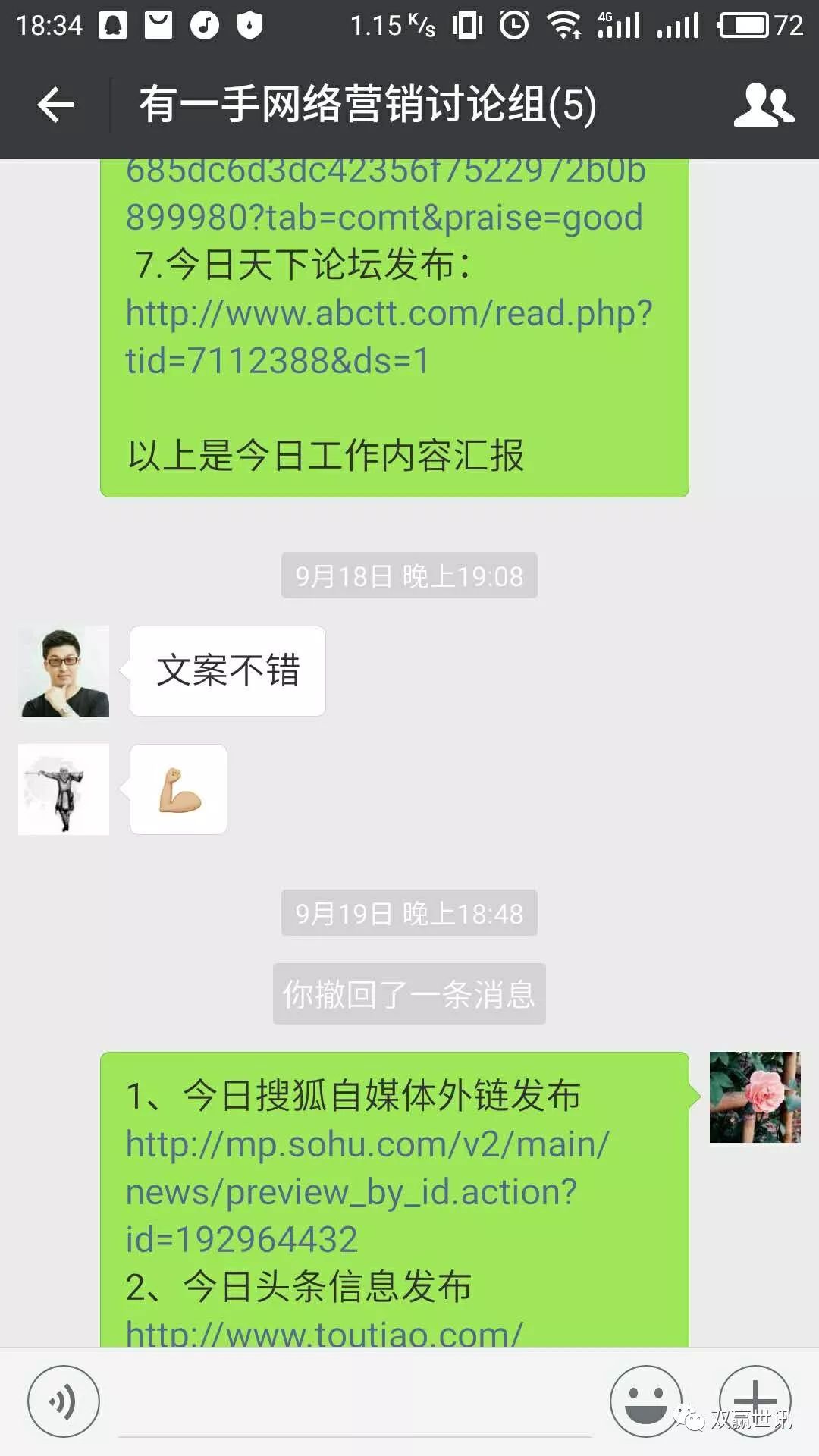
Task: Open group members info icon
Action: point(764,105)
